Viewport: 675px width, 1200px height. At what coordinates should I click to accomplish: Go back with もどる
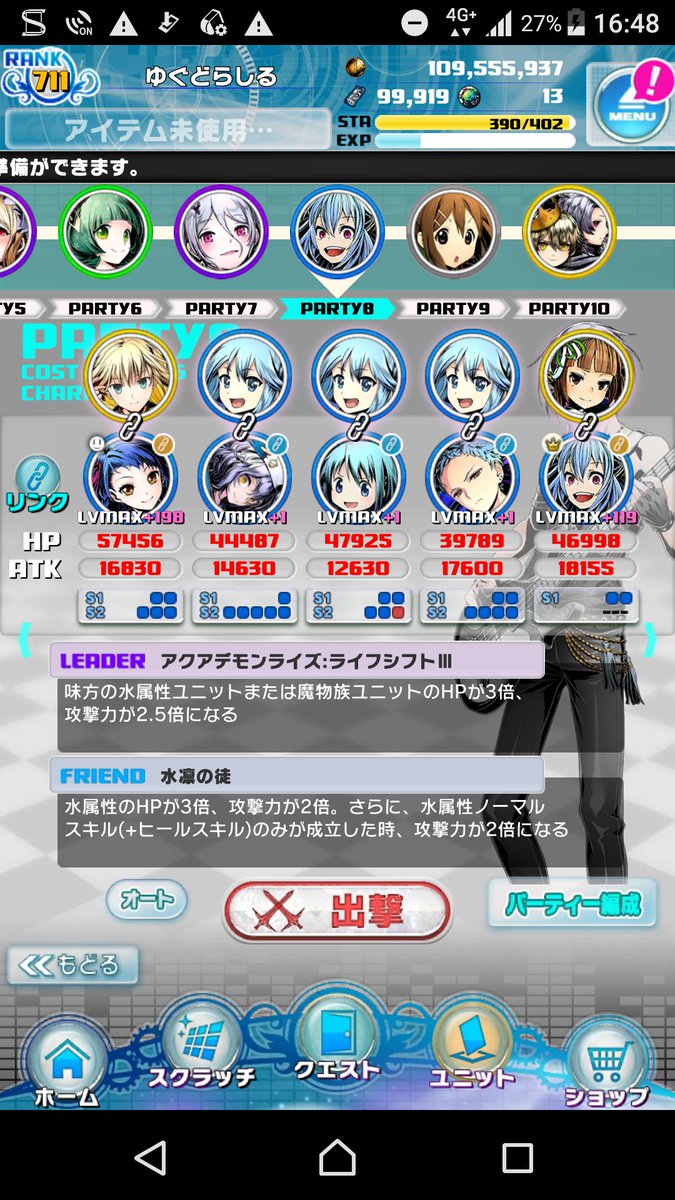(x=73, y=965)
